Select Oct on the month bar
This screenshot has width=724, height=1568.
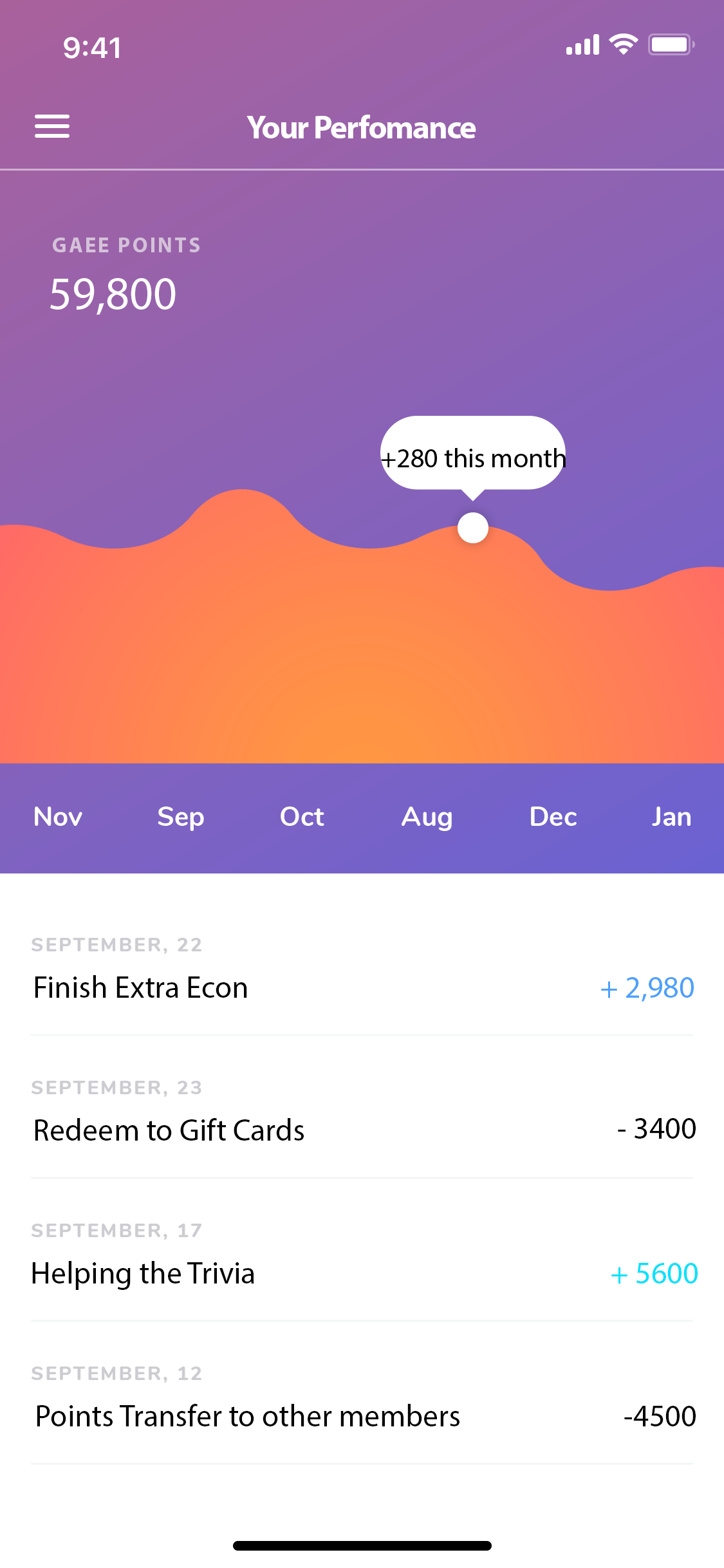coord(302,817)
